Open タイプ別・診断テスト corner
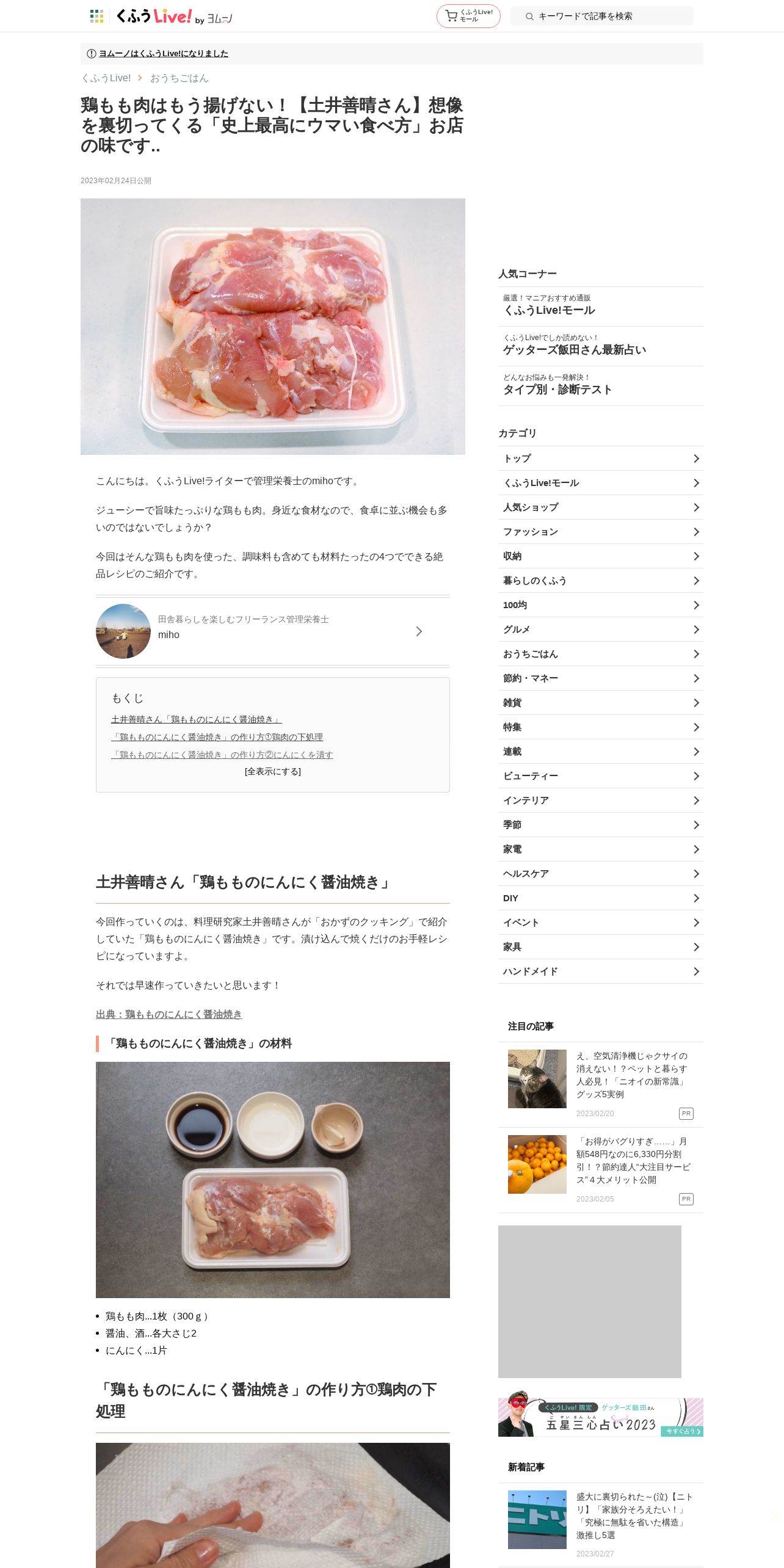This screenshot has height=1568, width=784. (x=601, y=386)
